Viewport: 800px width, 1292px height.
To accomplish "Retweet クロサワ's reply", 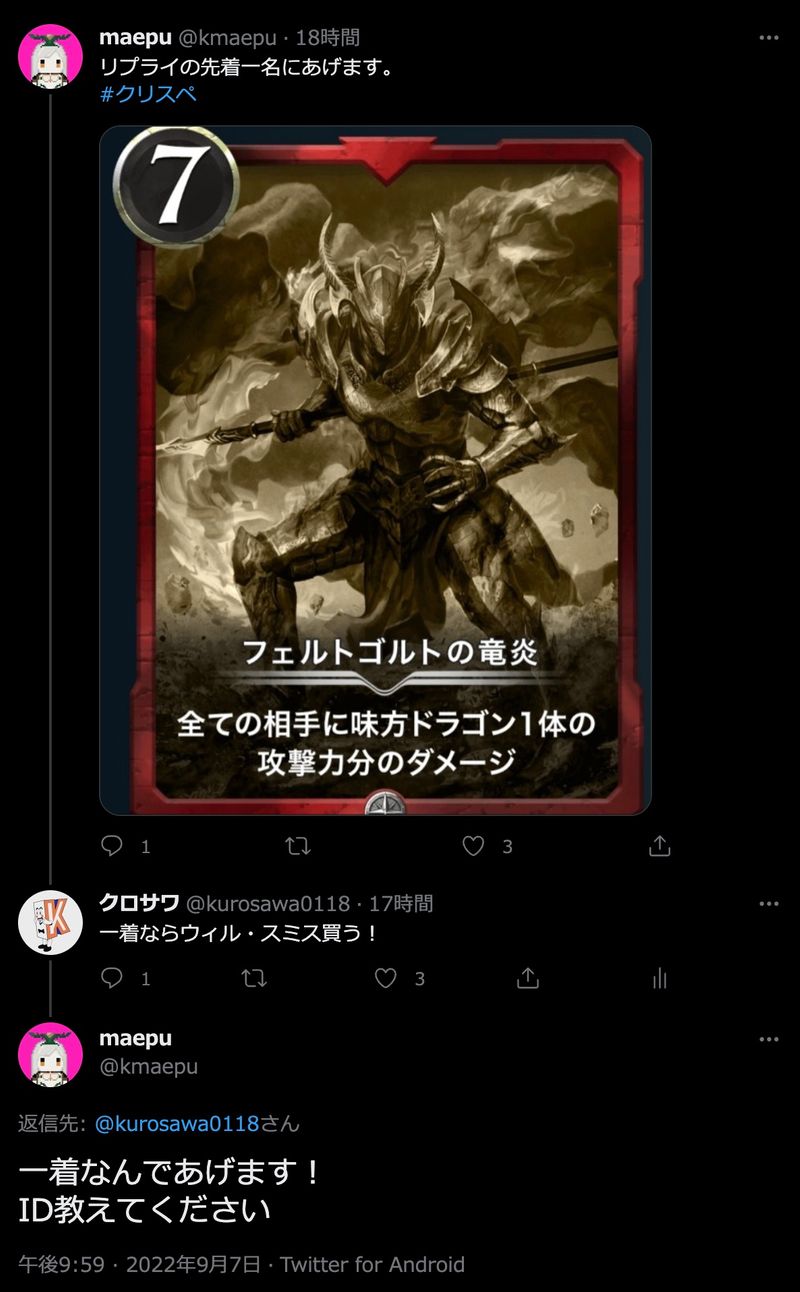I will pyautogui.click(x=254, y=979).
